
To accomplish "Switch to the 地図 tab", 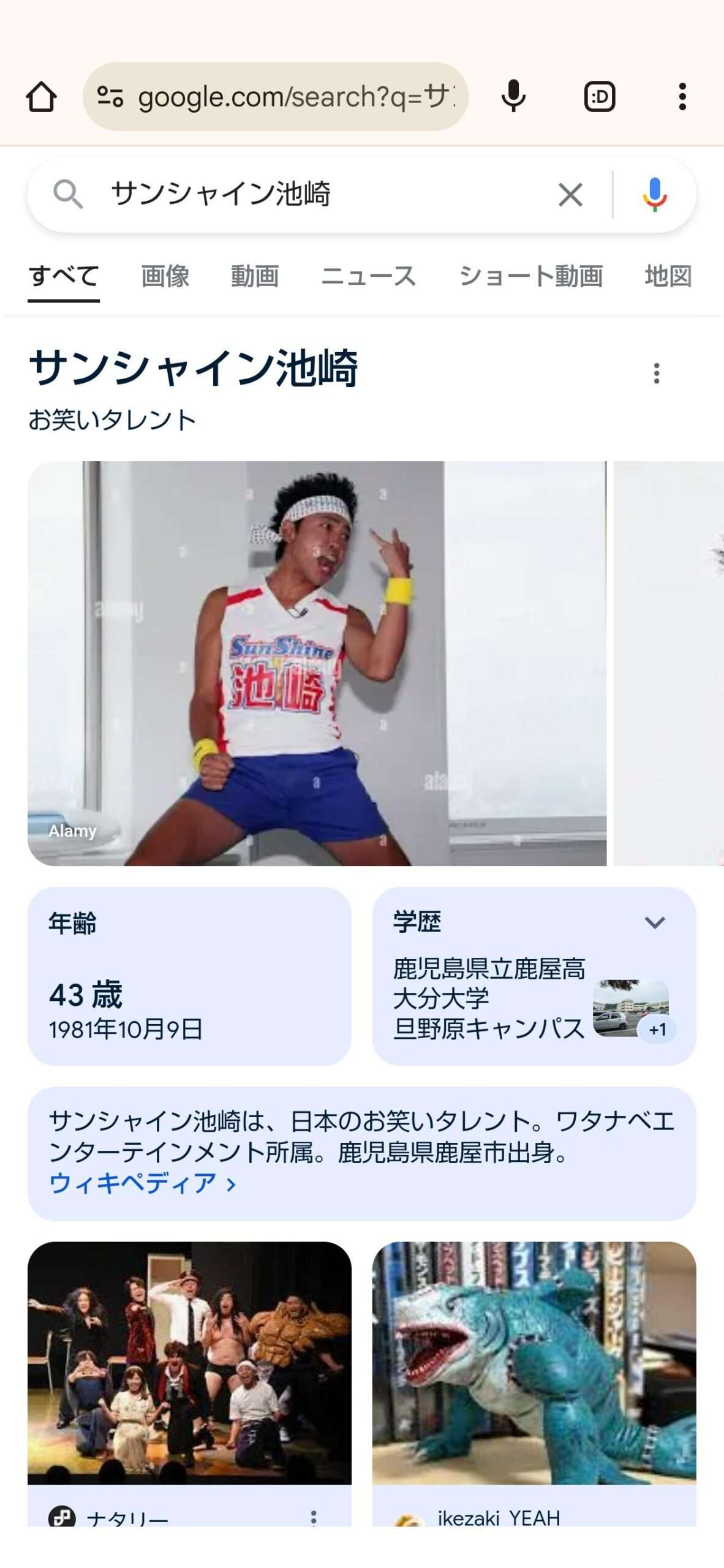I will click(668, 276).
